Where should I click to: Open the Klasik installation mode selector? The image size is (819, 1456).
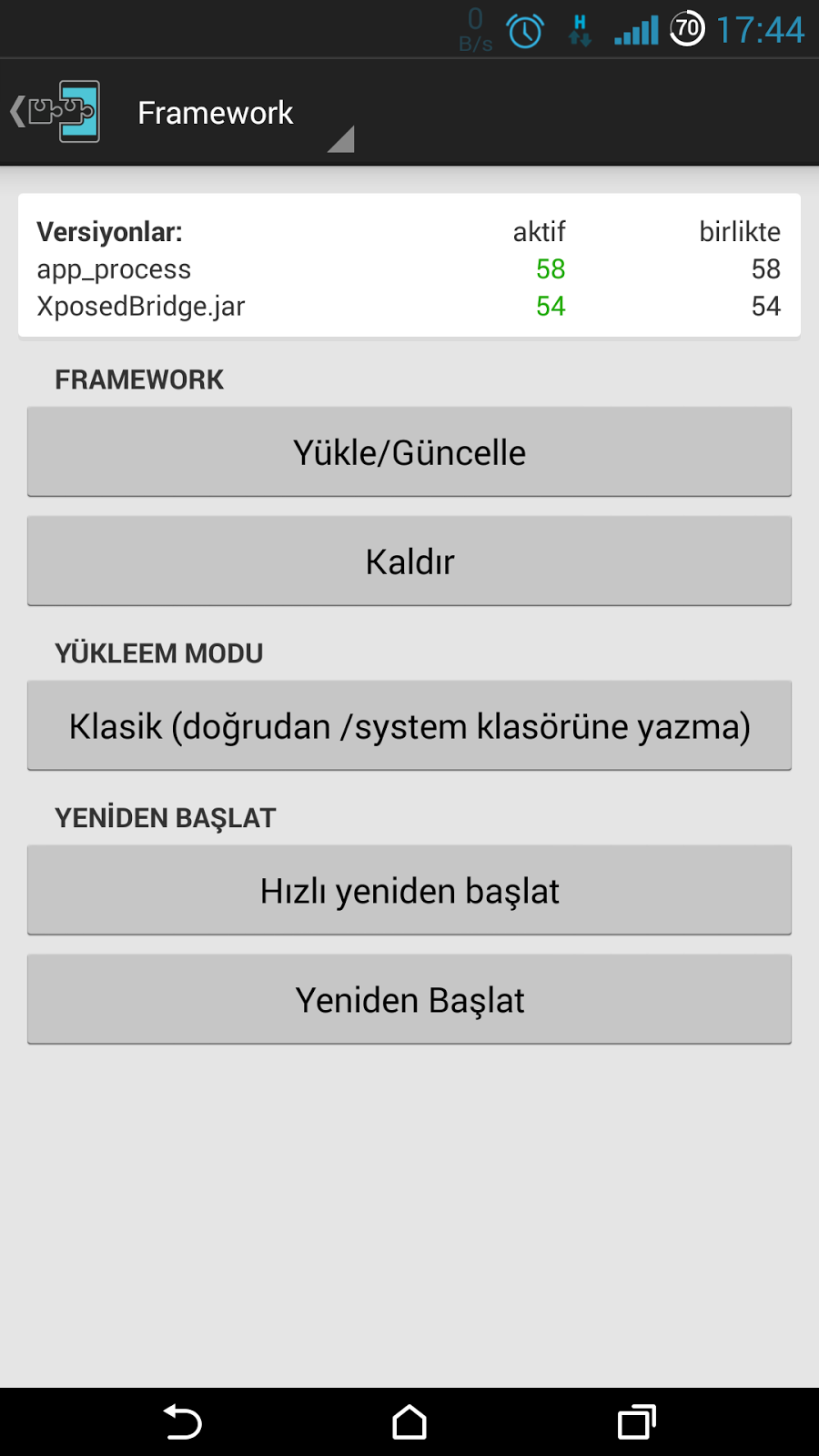[409, 726]
